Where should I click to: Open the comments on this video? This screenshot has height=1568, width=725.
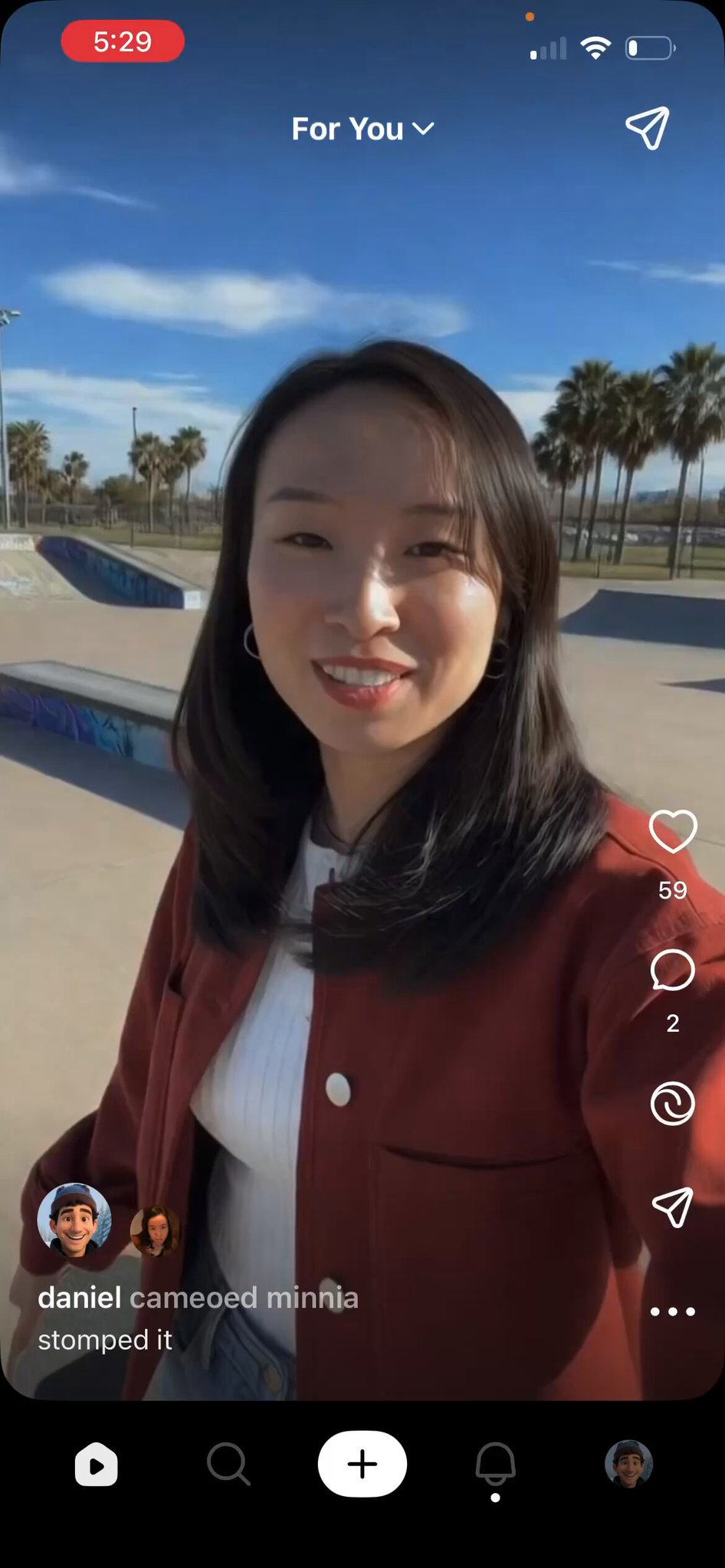[x=673, y=971]
